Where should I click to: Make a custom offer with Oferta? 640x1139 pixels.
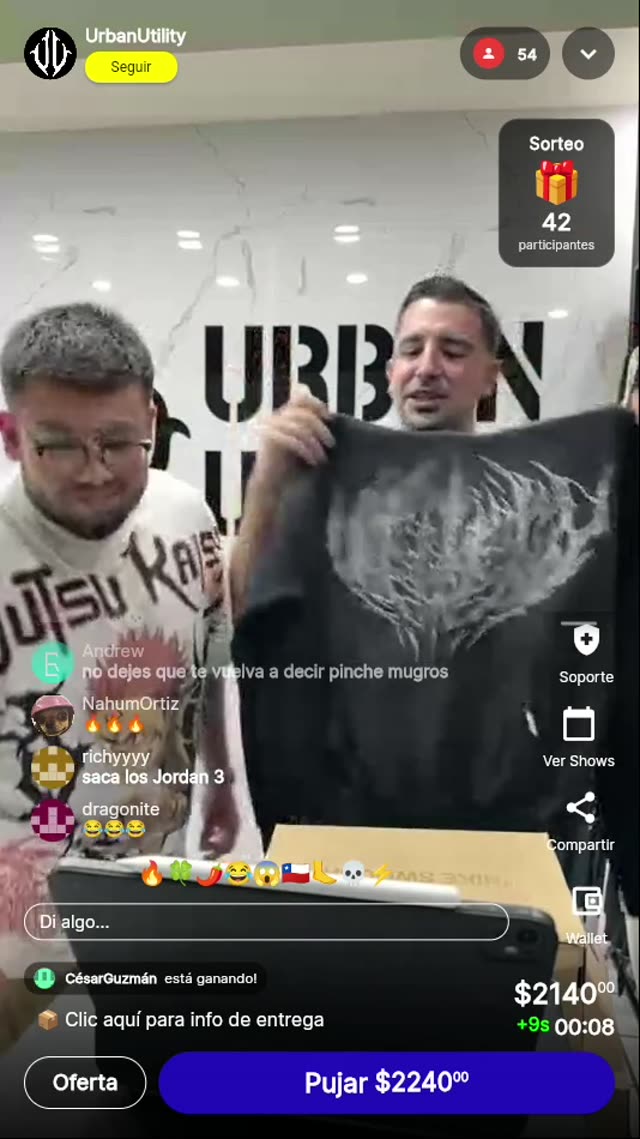pos(85,1082)
